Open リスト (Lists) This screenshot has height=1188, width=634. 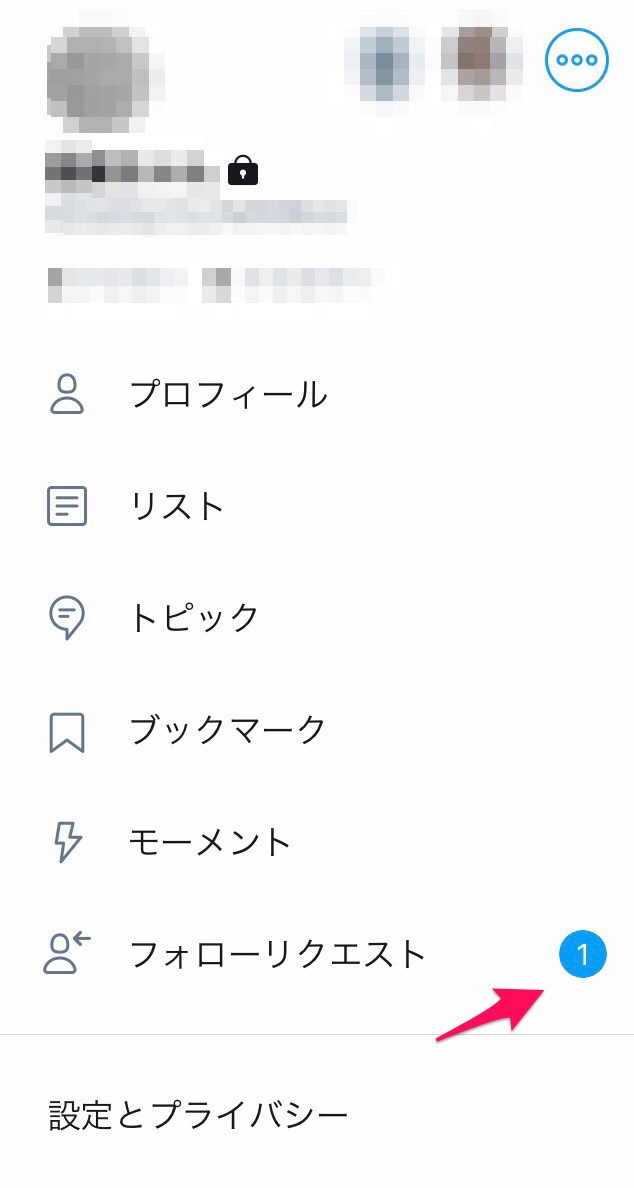[x=177, y=506]
